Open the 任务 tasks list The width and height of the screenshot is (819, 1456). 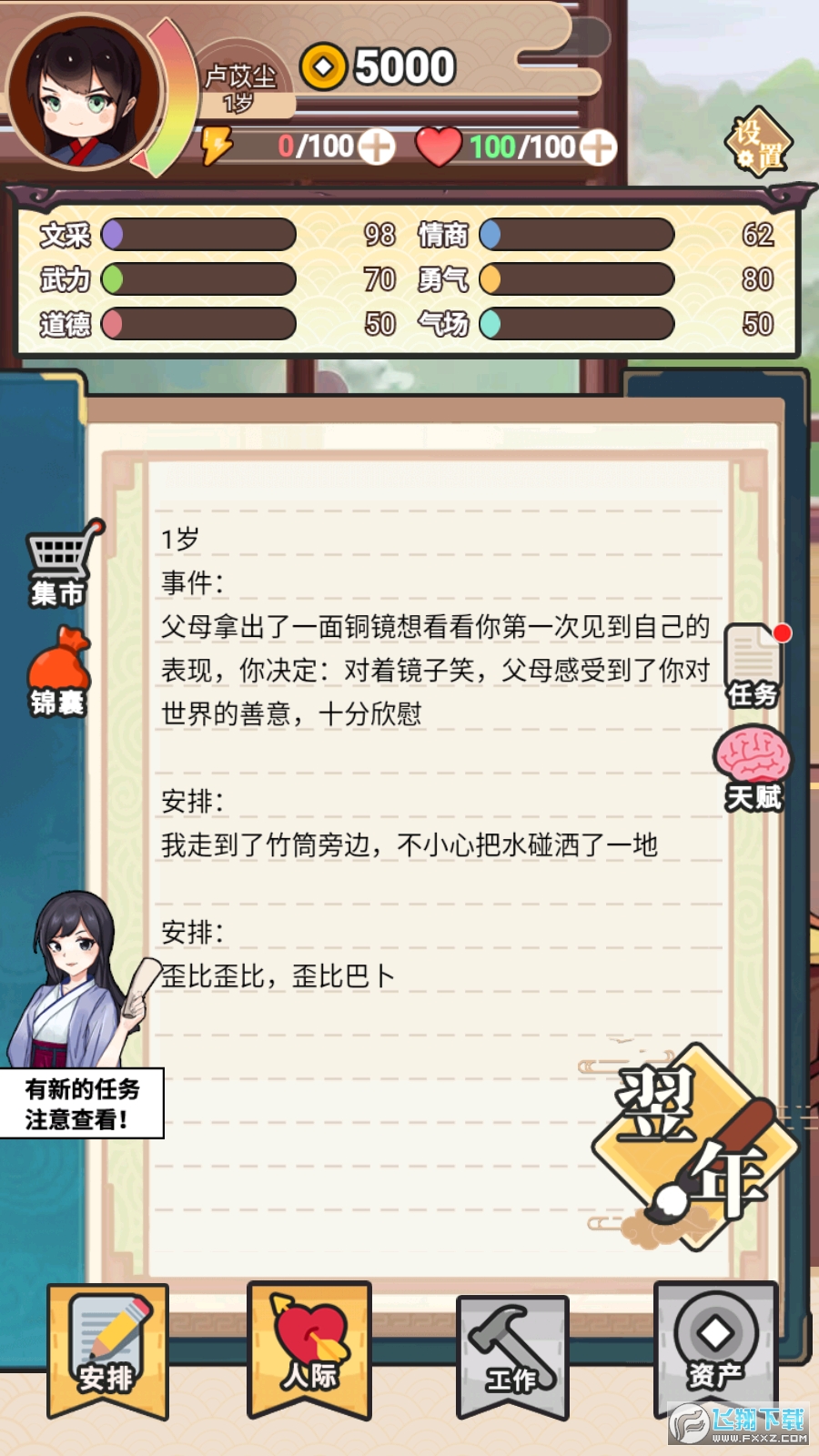pos(753,666)
